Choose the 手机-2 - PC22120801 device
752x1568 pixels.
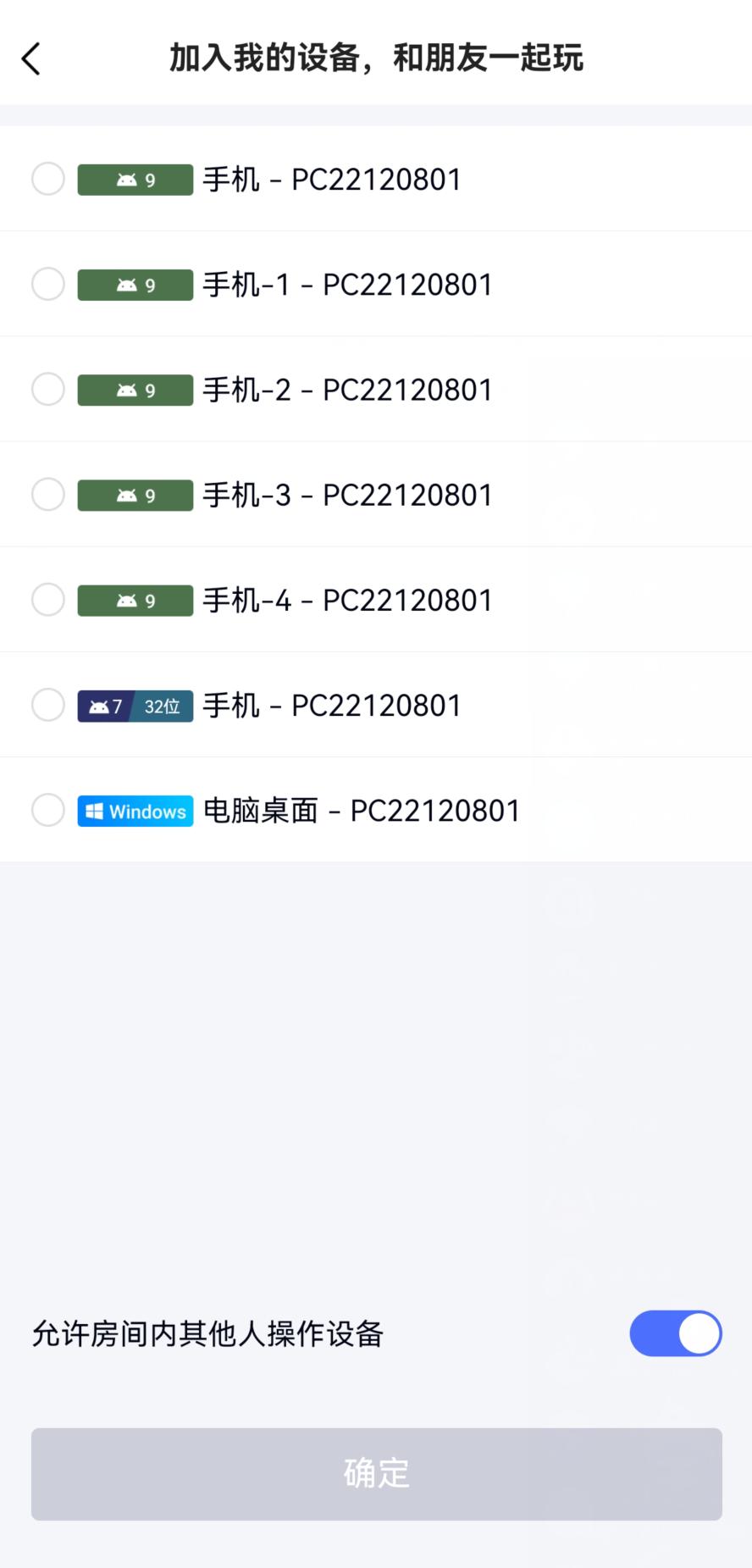pos(48,389)
